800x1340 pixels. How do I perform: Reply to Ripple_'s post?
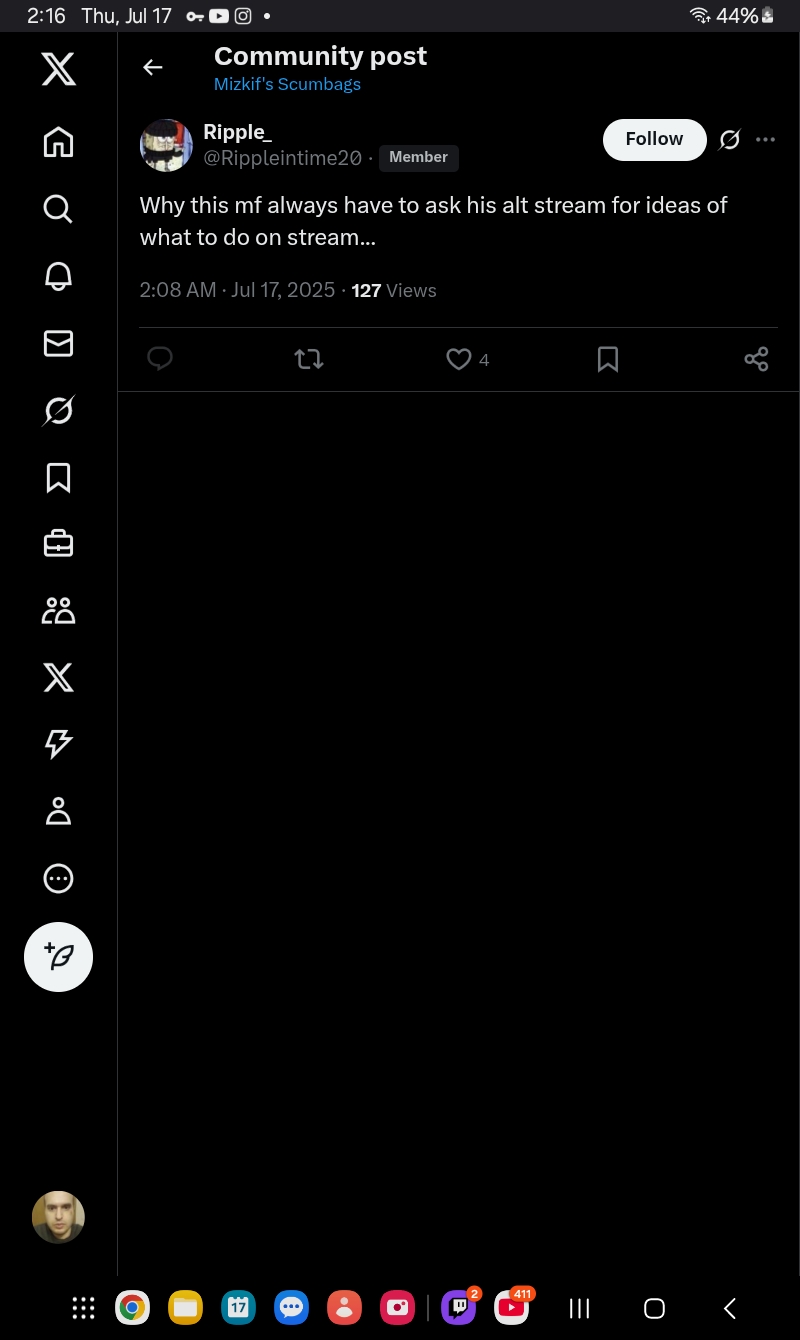point(160,358)
